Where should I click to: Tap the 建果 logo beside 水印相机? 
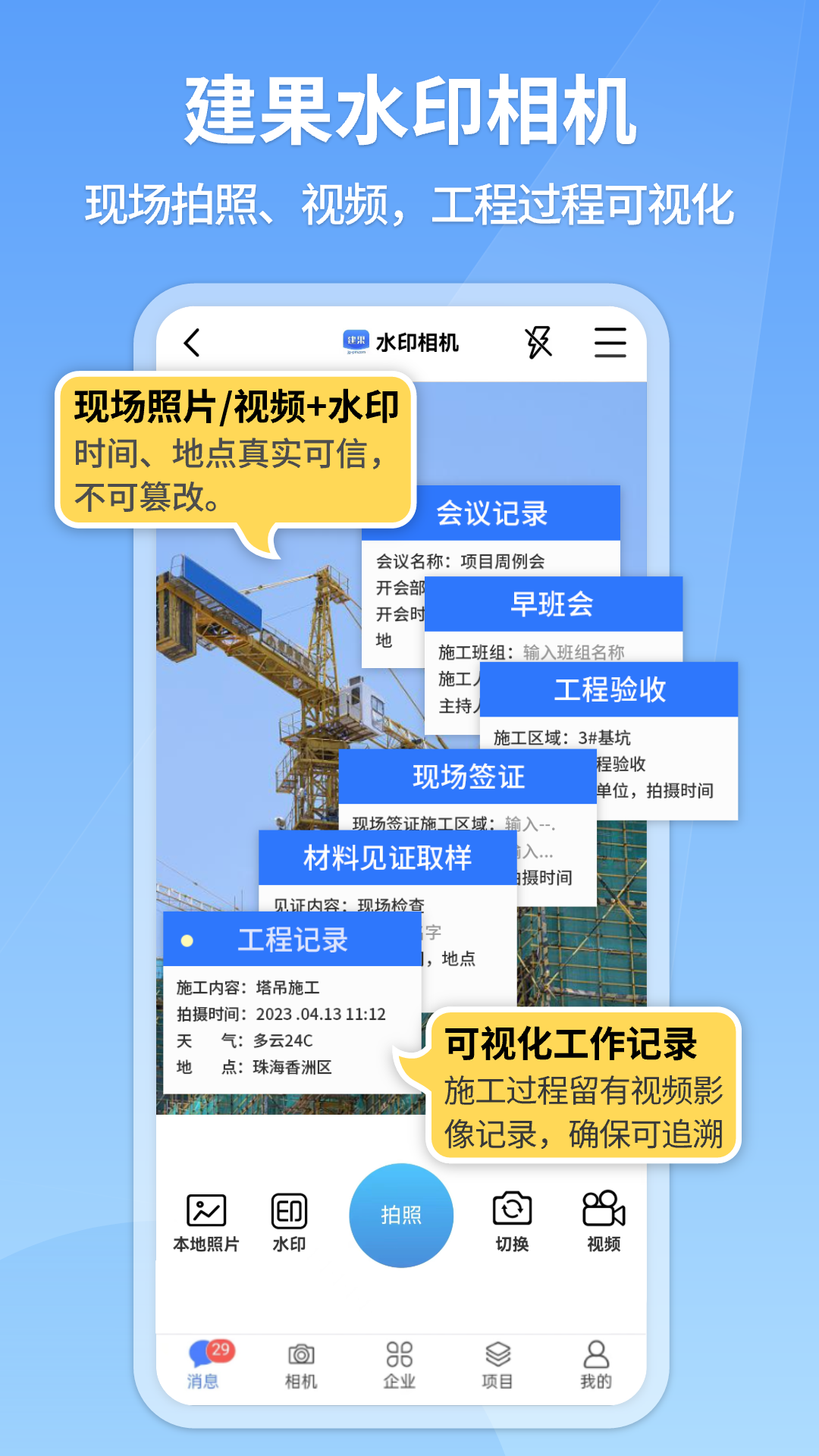pyautogui.click(x=356, y=342)
